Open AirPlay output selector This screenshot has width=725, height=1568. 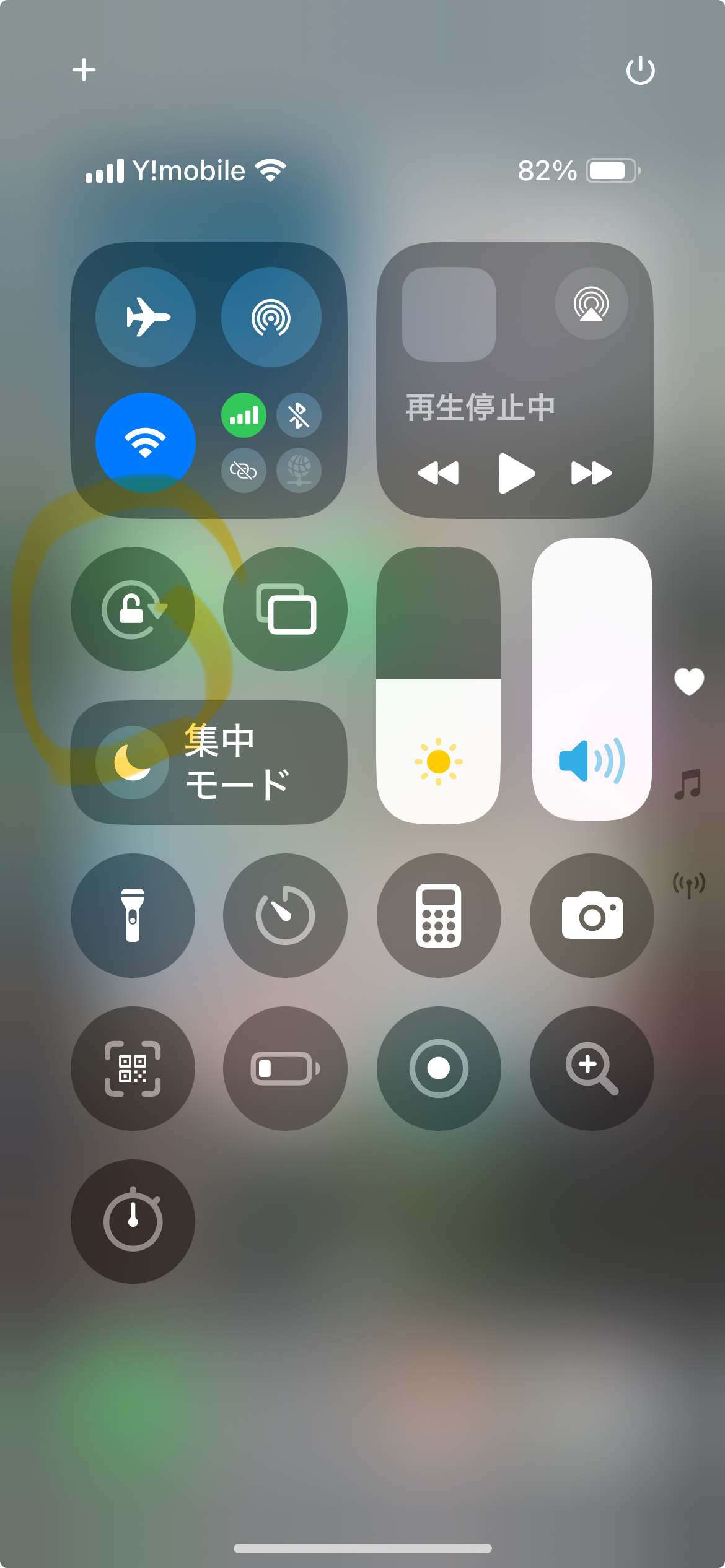(591, 303)
